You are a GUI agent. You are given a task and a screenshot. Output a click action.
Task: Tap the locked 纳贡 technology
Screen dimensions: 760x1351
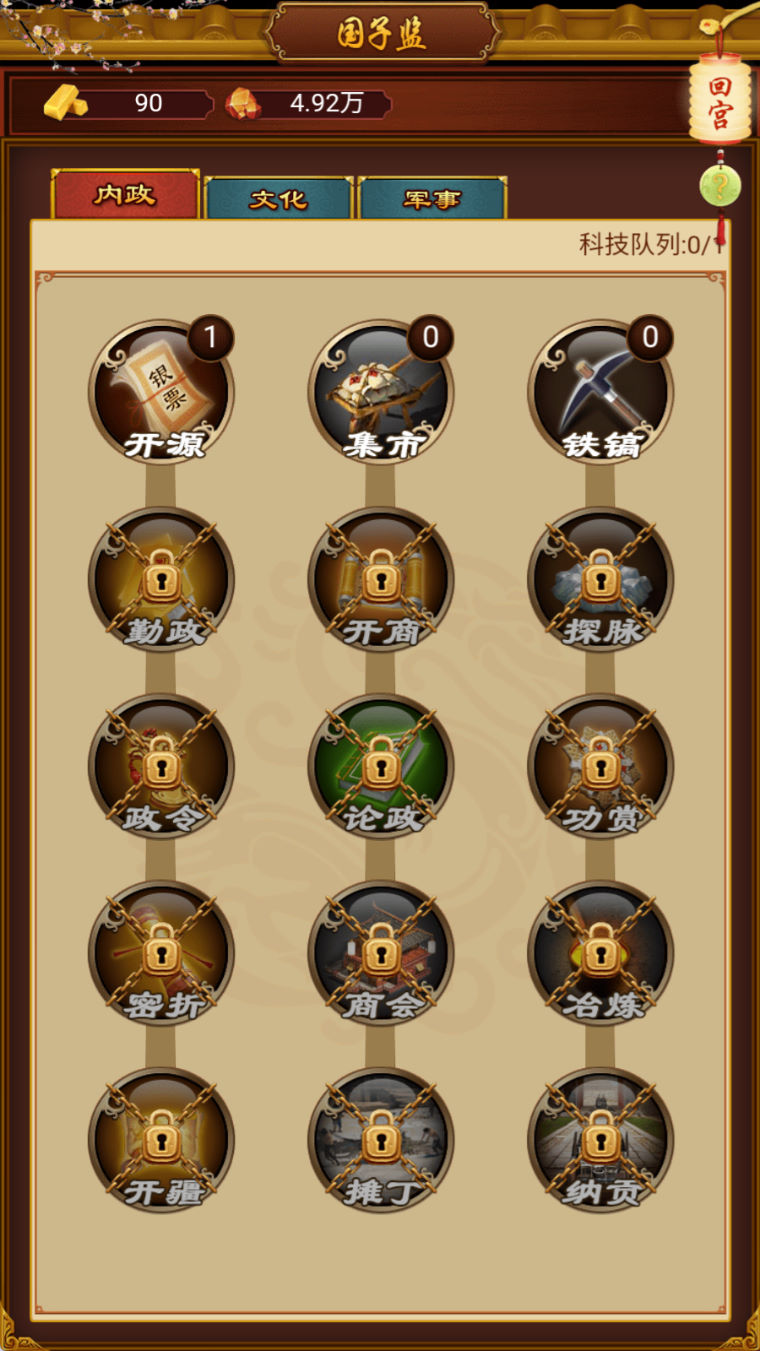(601, 1140)
